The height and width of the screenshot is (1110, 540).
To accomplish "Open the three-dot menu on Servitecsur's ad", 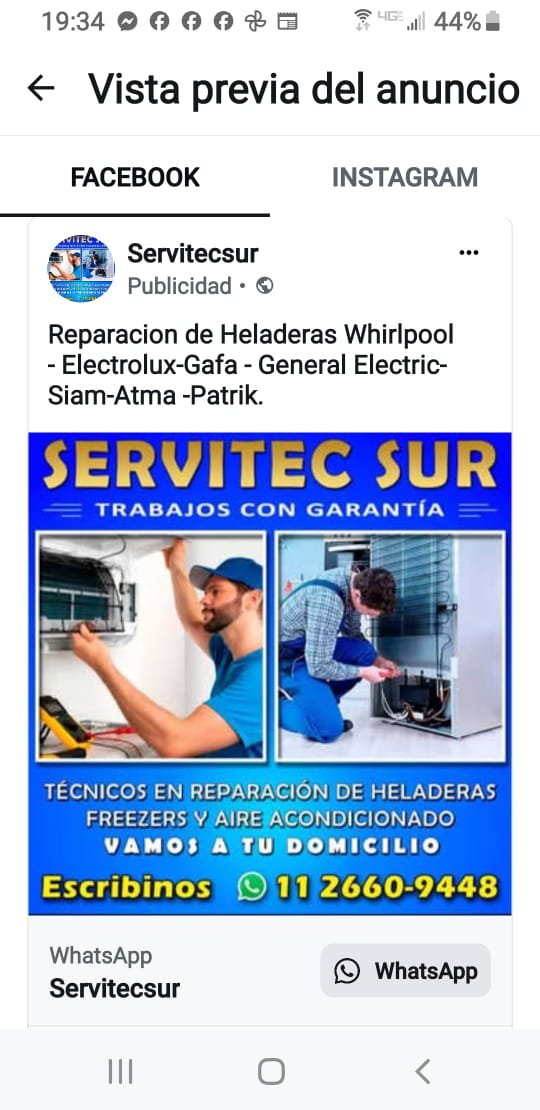I will pos(469,253).
